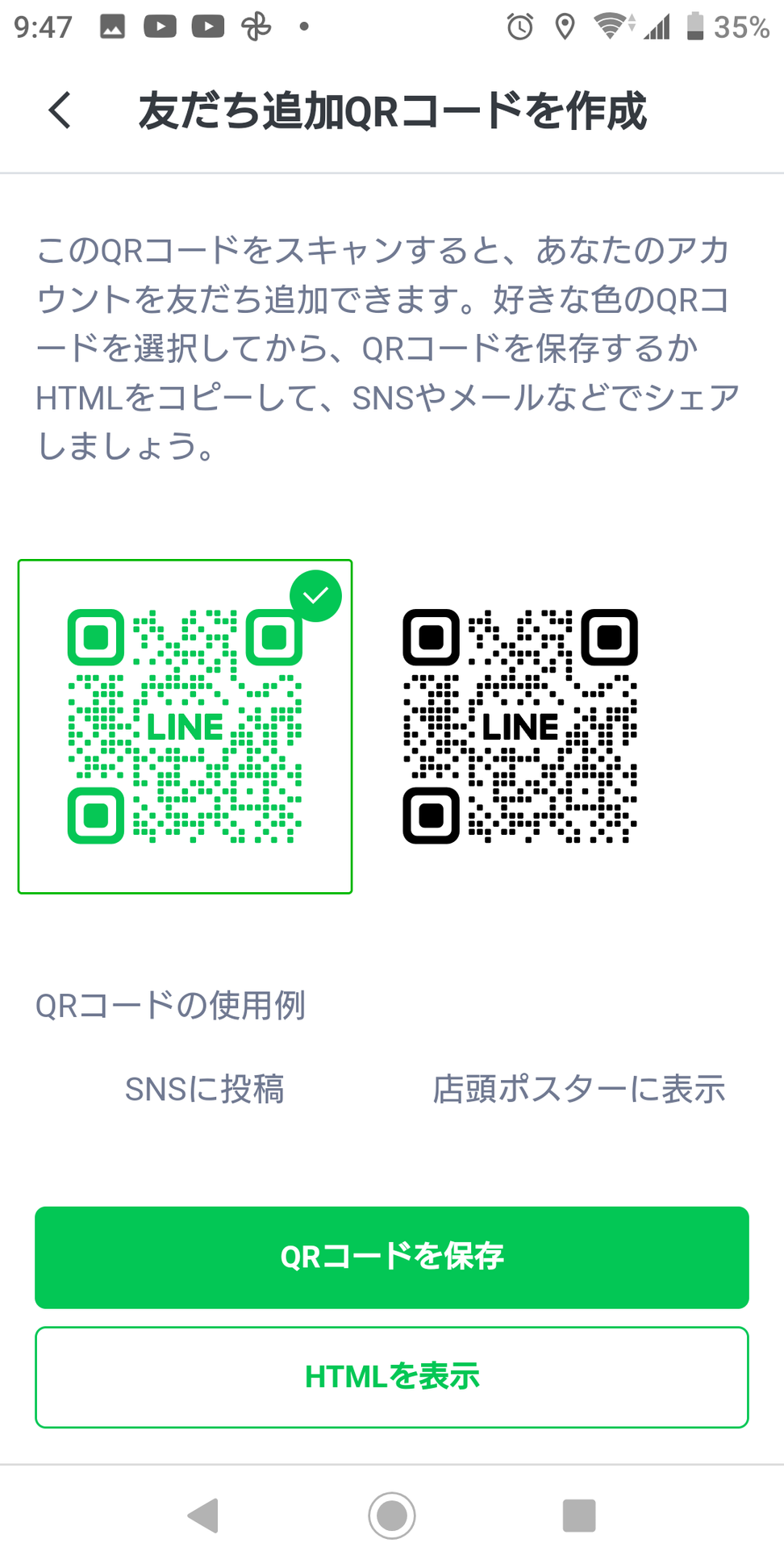Viewport: 784px width, 1568px height.
Task: Open the system recent apps view
Action: coord(579,1516)
